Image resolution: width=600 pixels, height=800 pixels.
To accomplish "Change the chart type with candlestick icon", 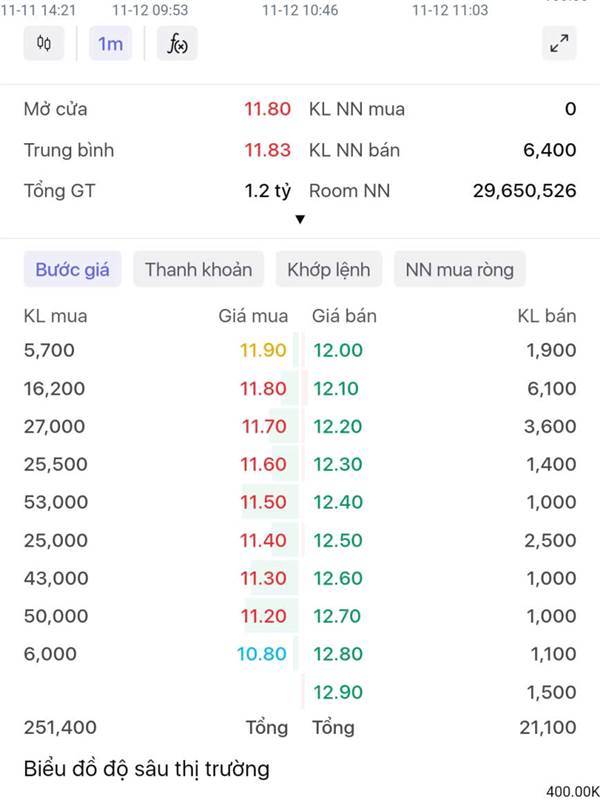I will pos(43,43).
